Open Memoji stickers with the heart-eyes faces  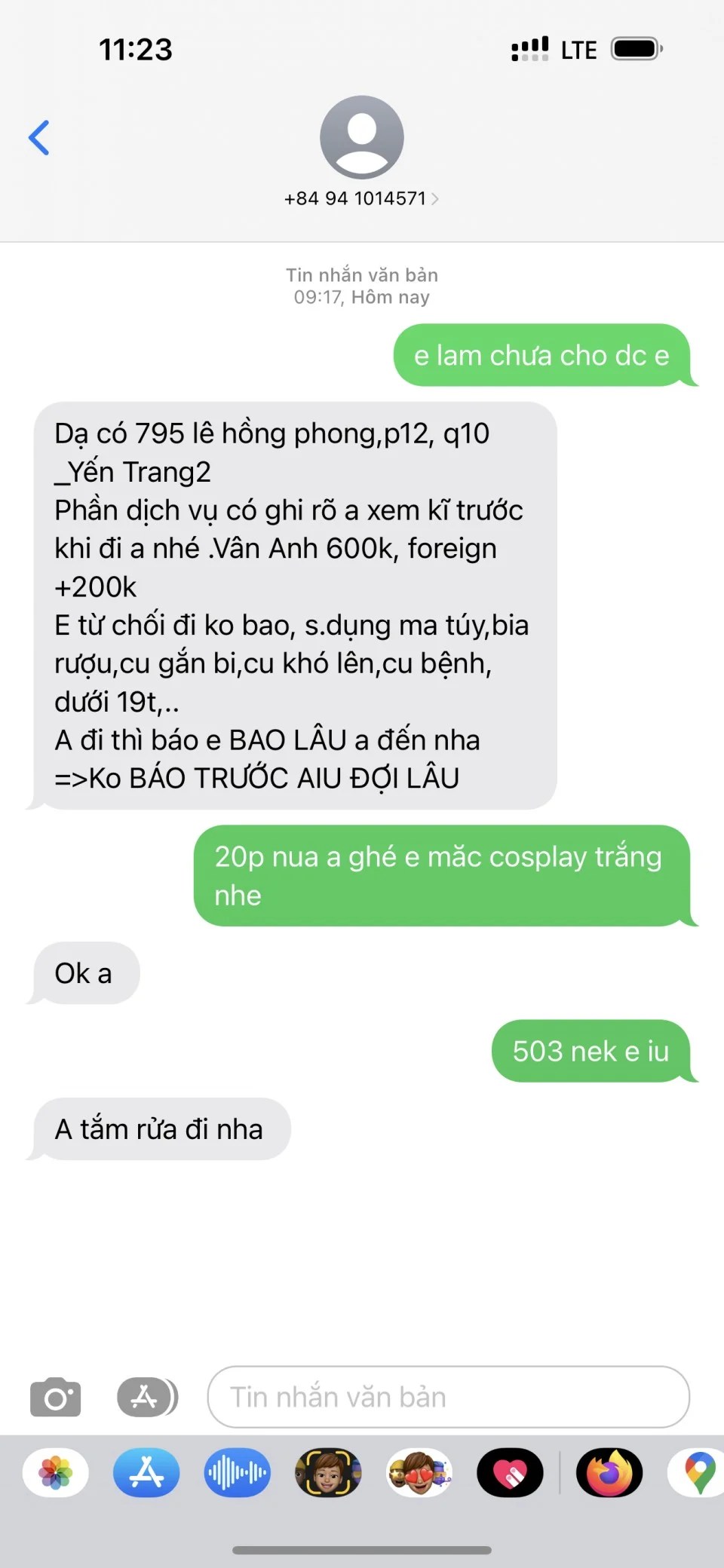[x=419, y=1472]
